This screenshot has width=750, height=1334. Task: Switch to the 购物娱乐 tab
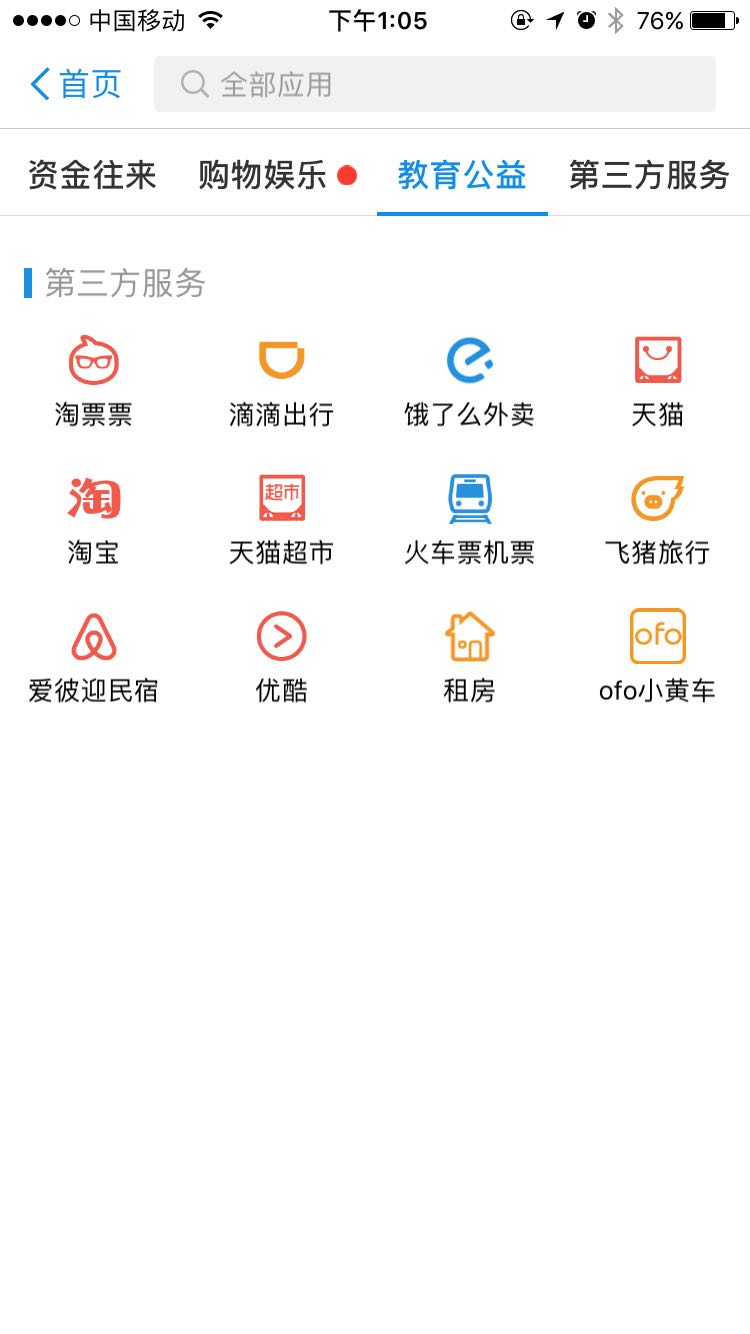[263, 175]
